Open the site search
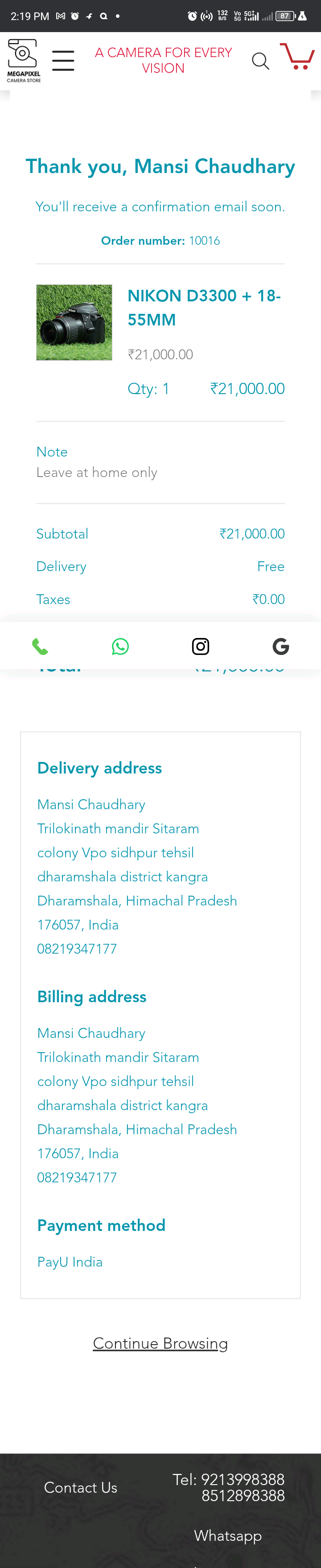The image size is (321, 1568). coord(260,61)
